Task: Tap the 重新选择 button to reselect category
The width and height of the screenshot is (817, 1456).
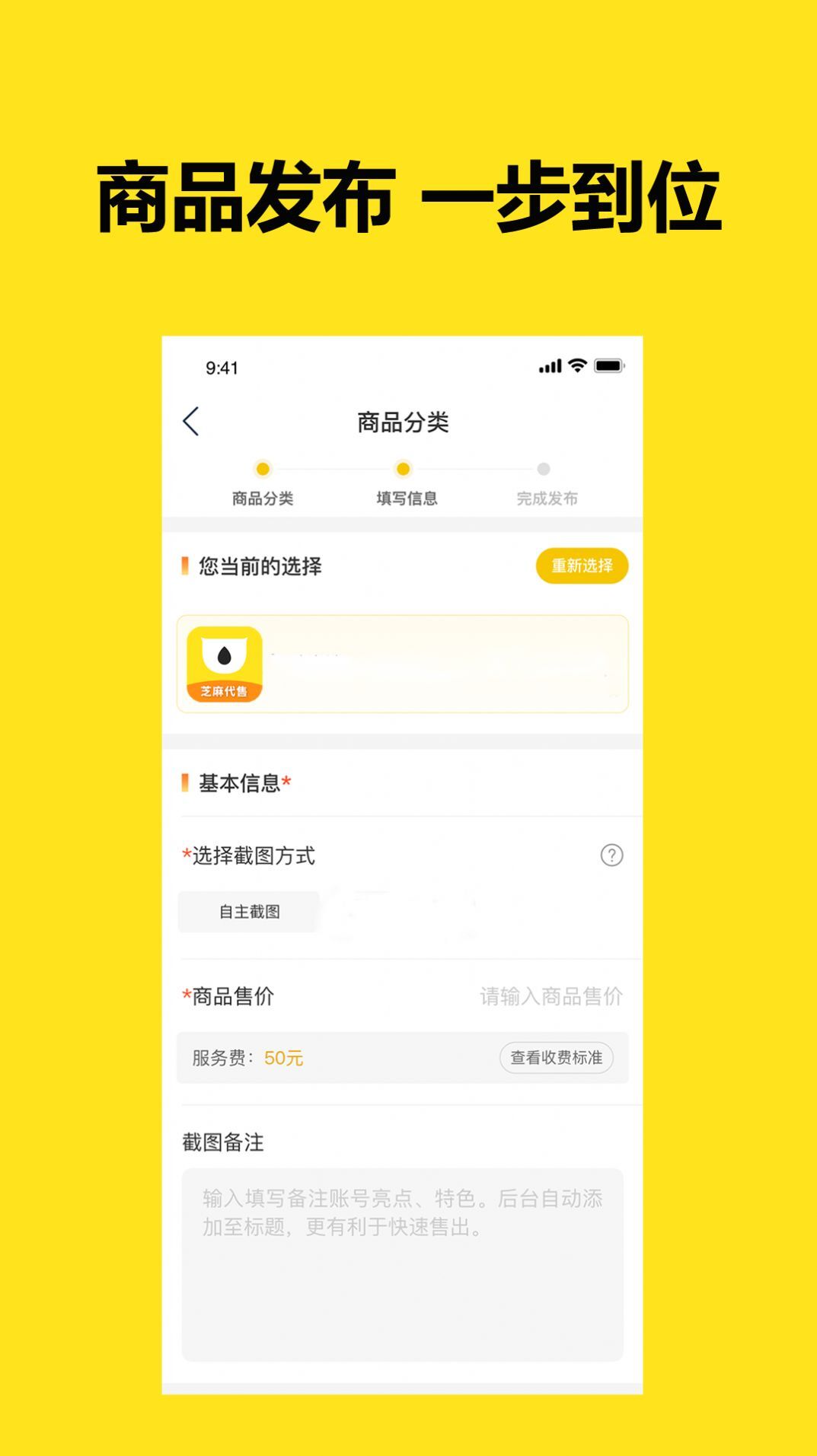Action: (584, 566)
